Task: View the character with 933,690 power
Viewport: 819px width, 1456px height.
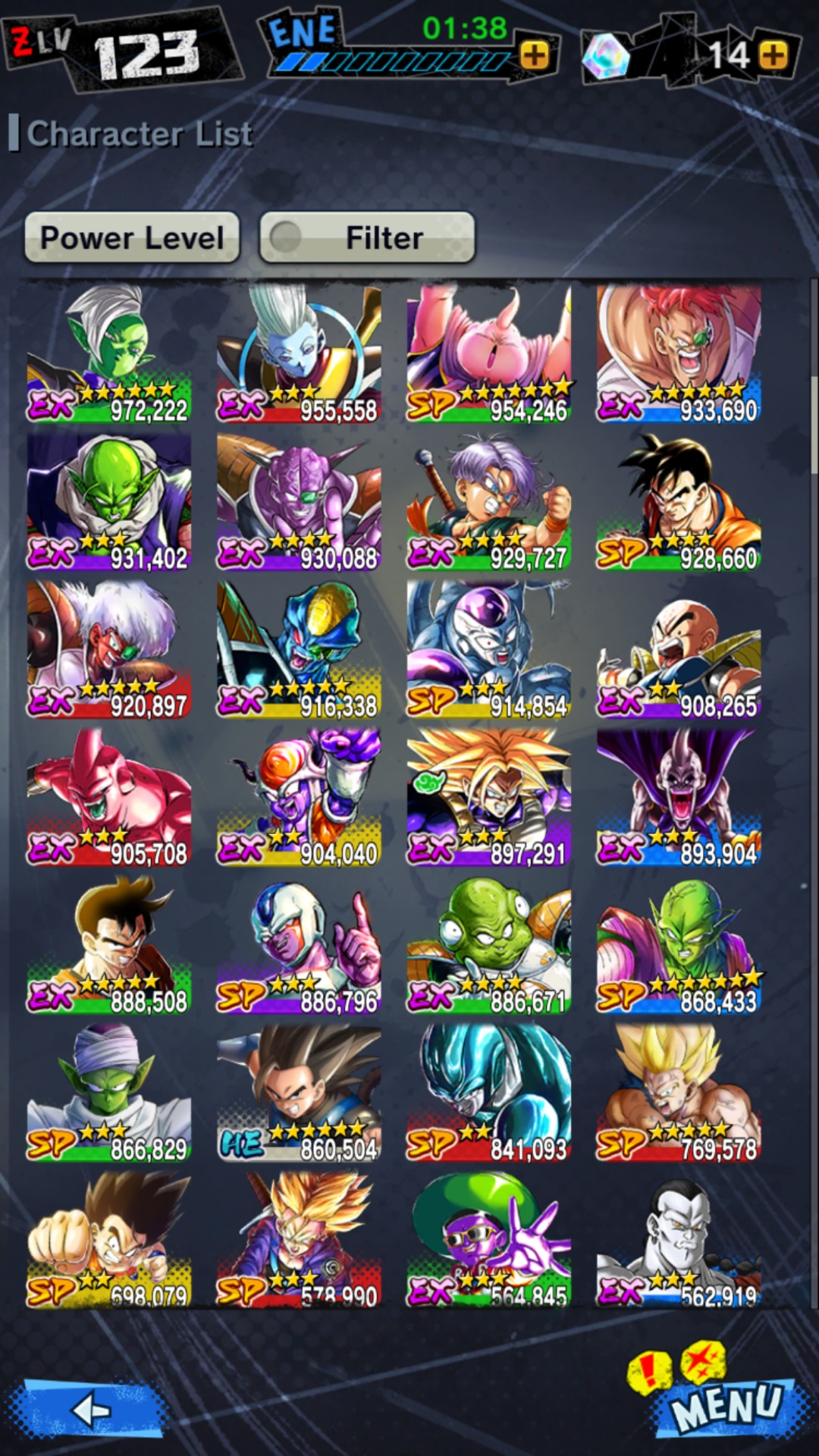Action: (678, 353)
